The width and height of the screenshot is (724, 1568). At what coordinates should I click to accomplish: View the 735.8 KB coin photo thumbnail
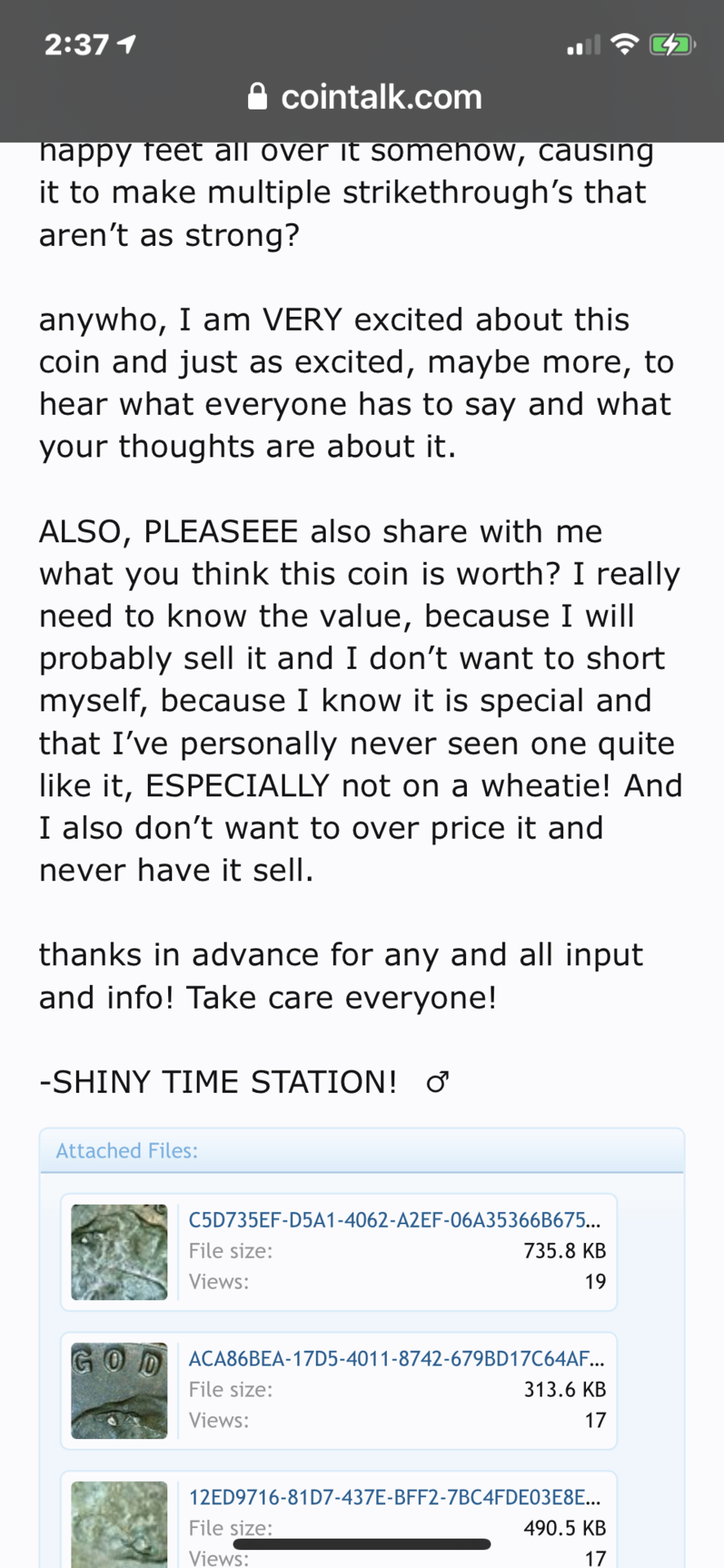119,1252
